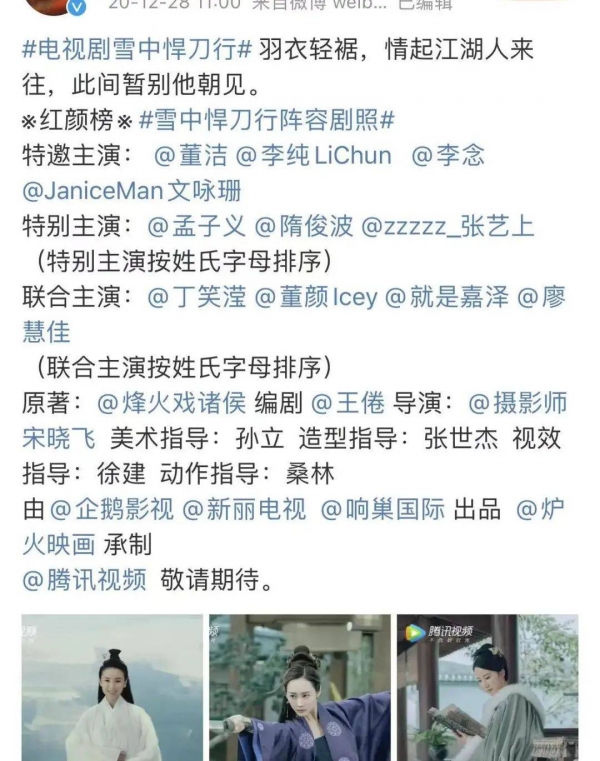View the purple-robed swordswoman still photo
This screenshot has width=600, height=761.
click(x=299, y=688)
